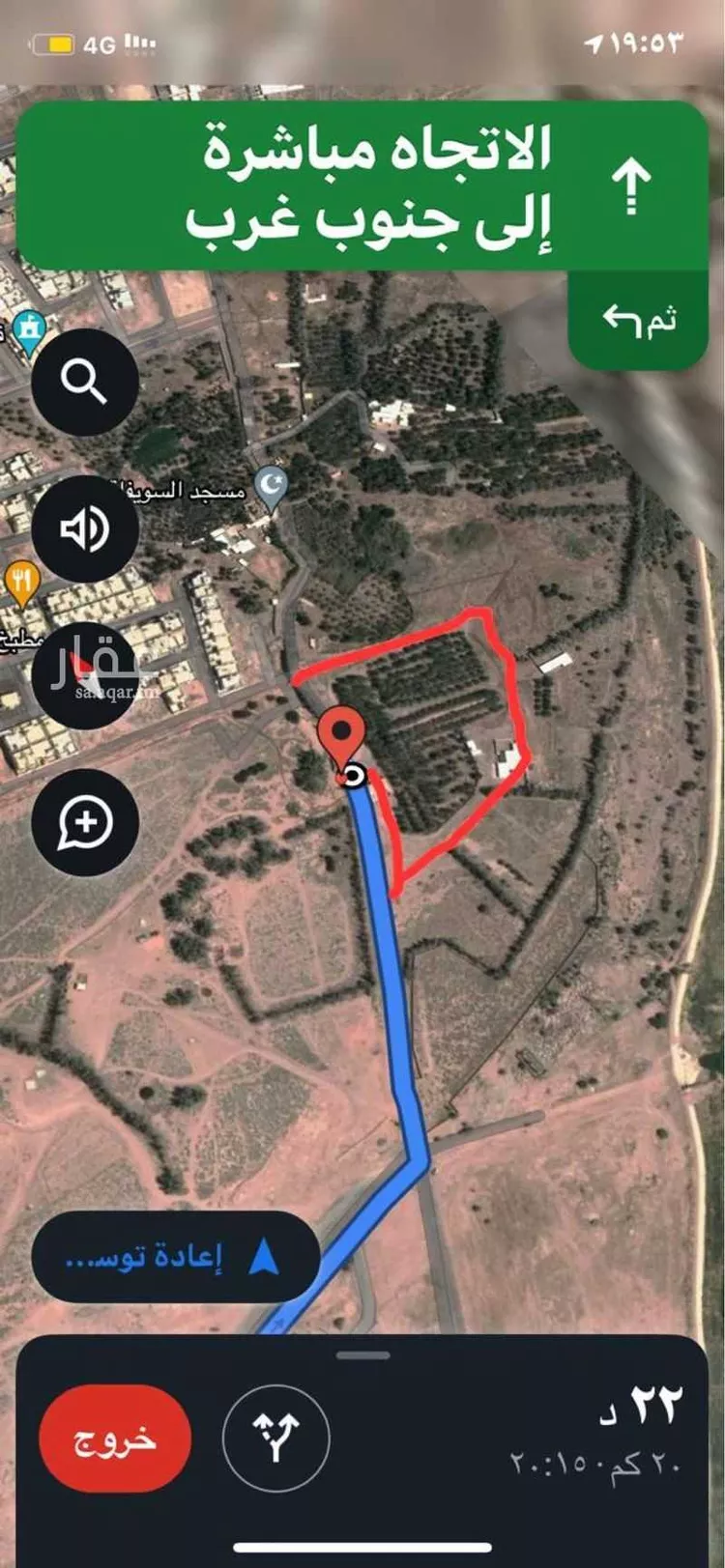Show alternate routes

[x=275, y=1439]
